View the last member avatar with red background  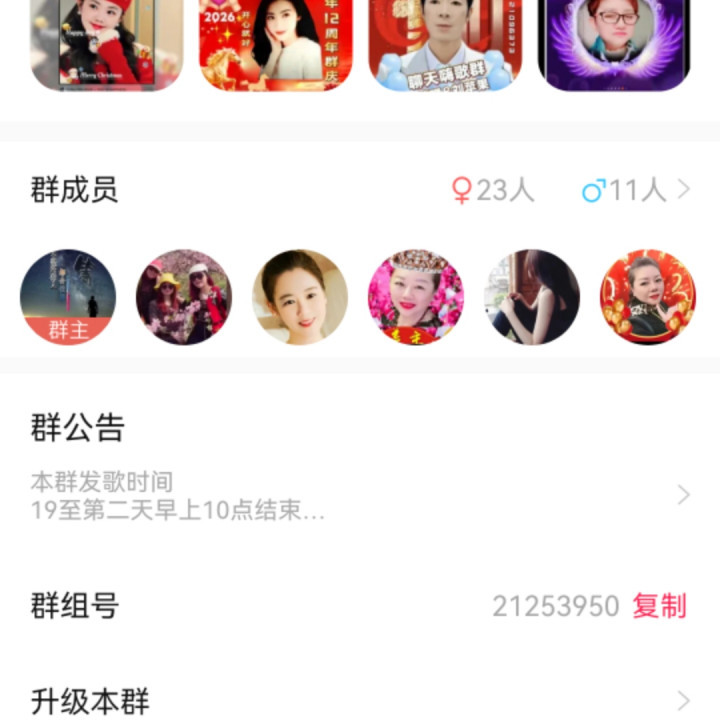tap(648, 297)
